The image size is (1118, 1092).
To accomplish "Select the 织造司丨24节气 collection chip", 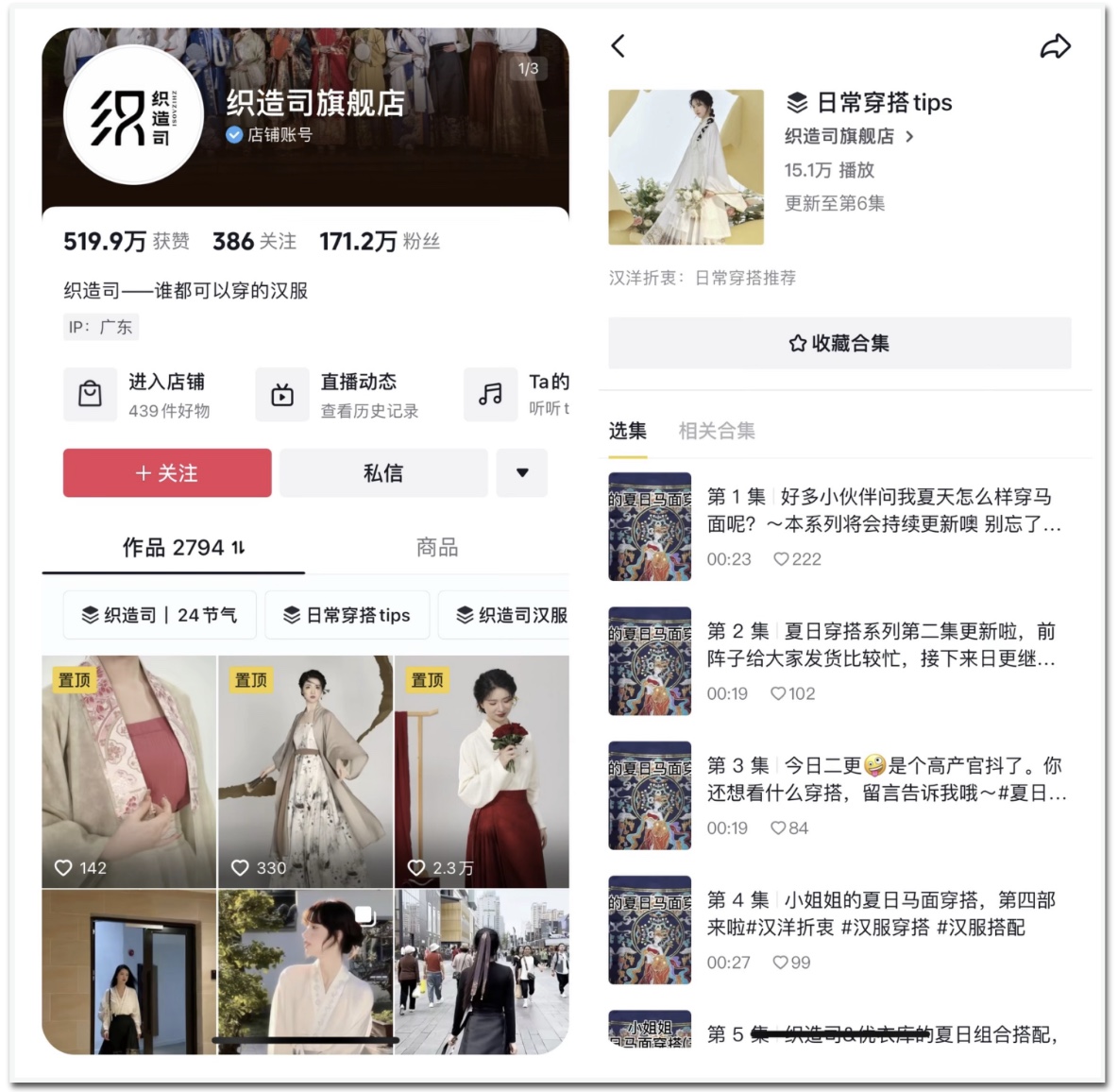I will tap(159, 615).
